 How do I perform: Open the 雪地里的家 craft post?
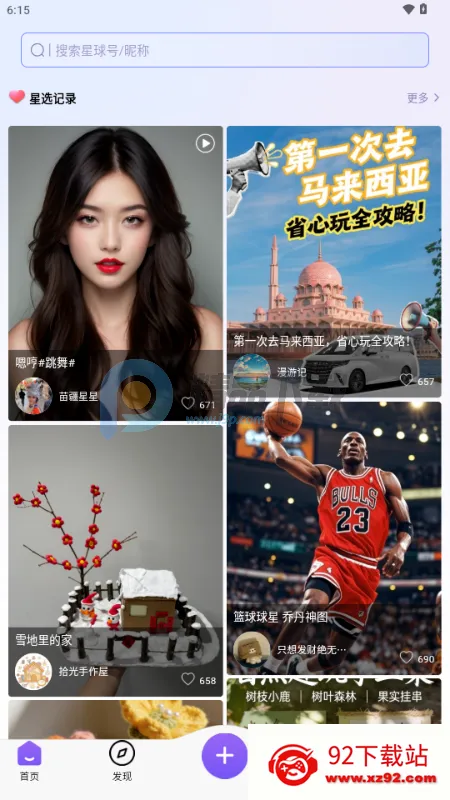pos(115,561)
